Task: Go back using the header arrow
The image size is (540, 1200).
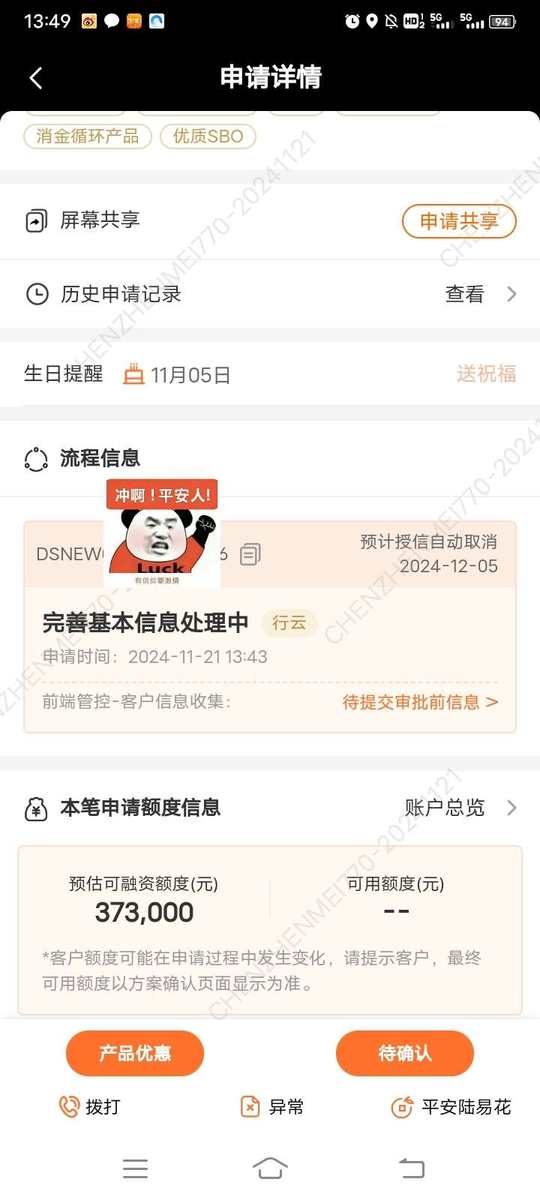Action: tap(36, 78)
